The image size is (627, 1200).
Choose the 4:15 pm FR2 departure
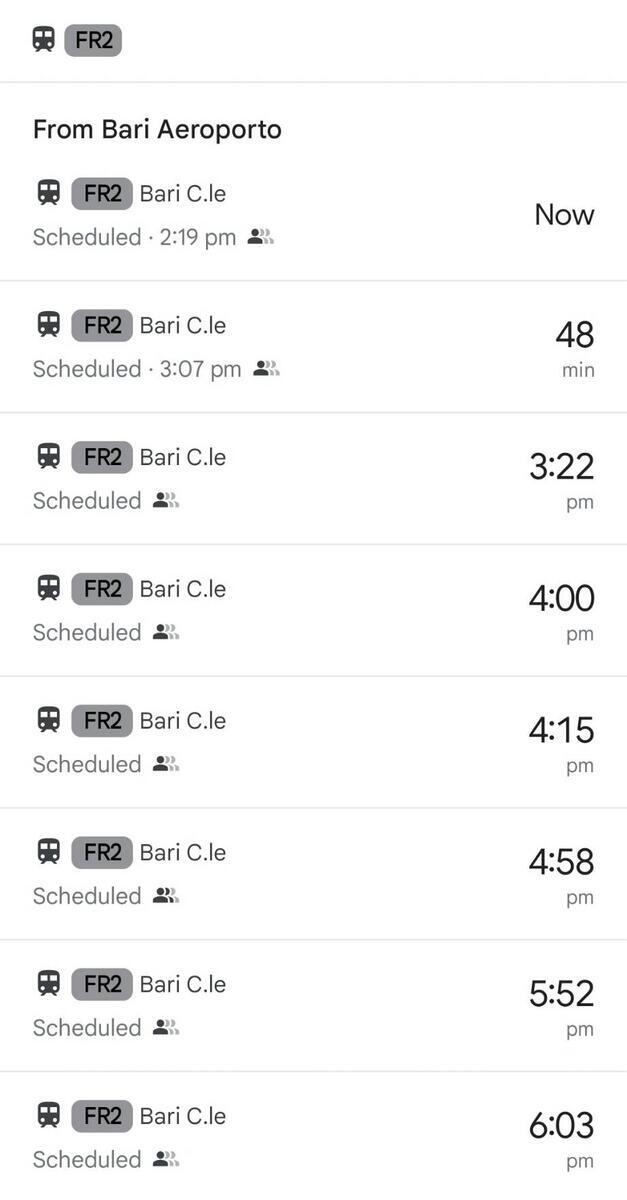(313, 742)
